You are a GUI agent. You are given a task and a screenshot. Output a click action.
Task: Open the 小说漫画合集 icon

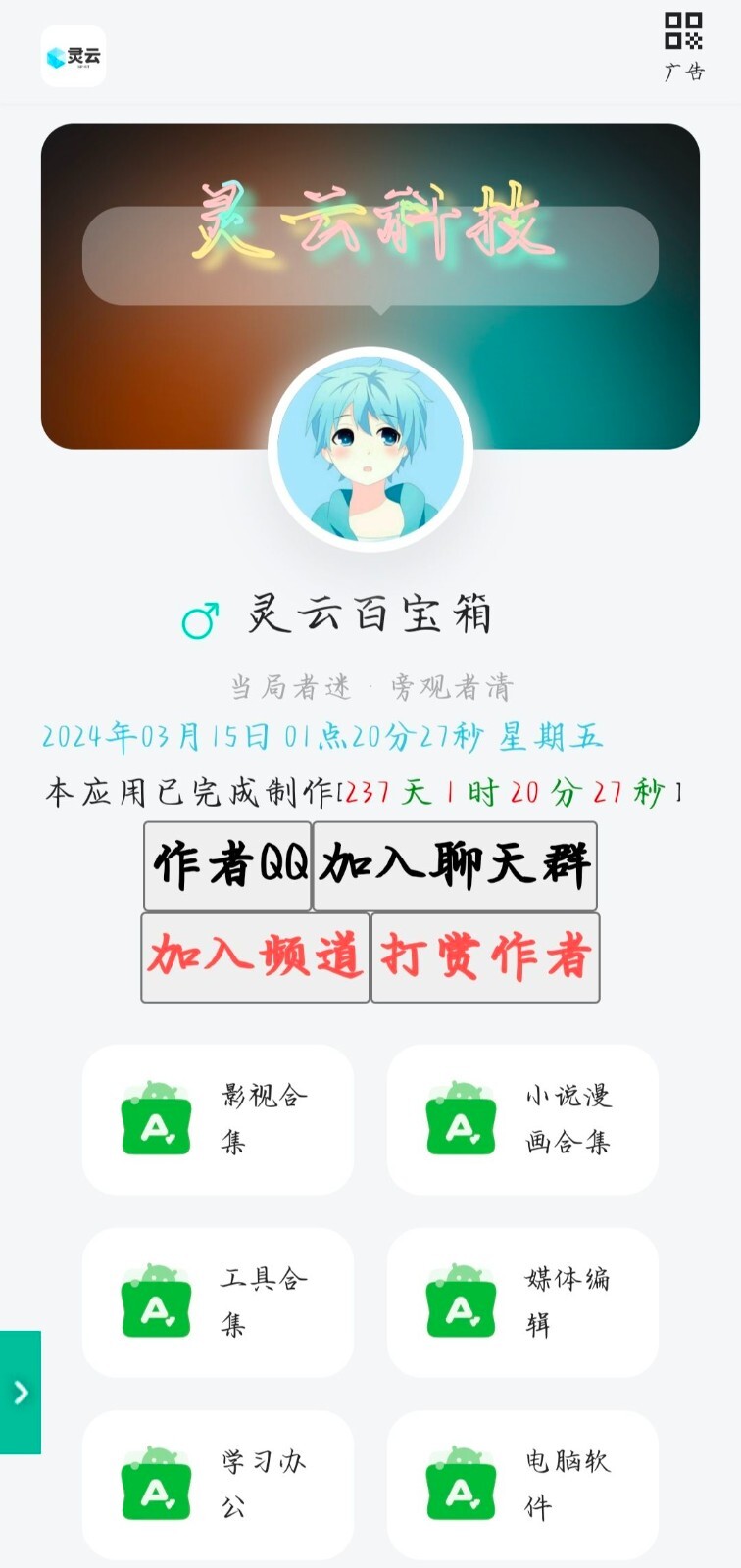[459, 1119]
